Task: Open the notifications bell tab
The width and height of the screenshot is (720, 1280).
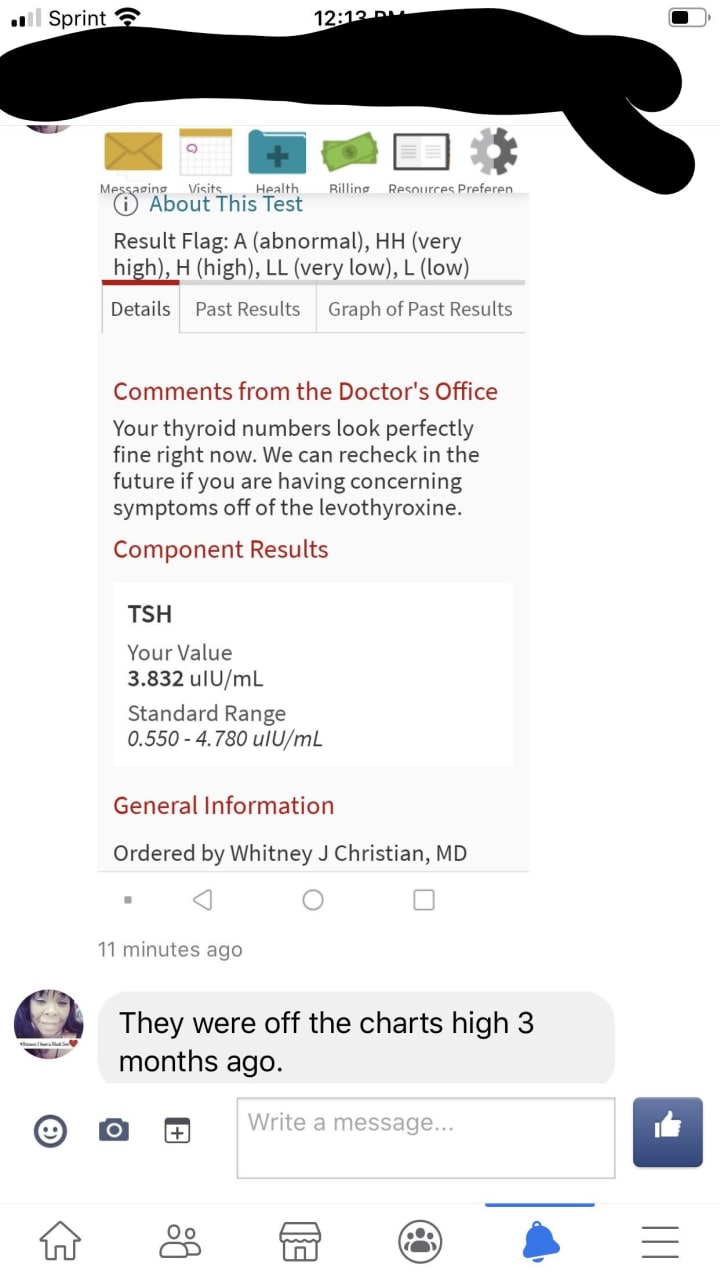Action: pyautogui.click(x=540, y=1242)
